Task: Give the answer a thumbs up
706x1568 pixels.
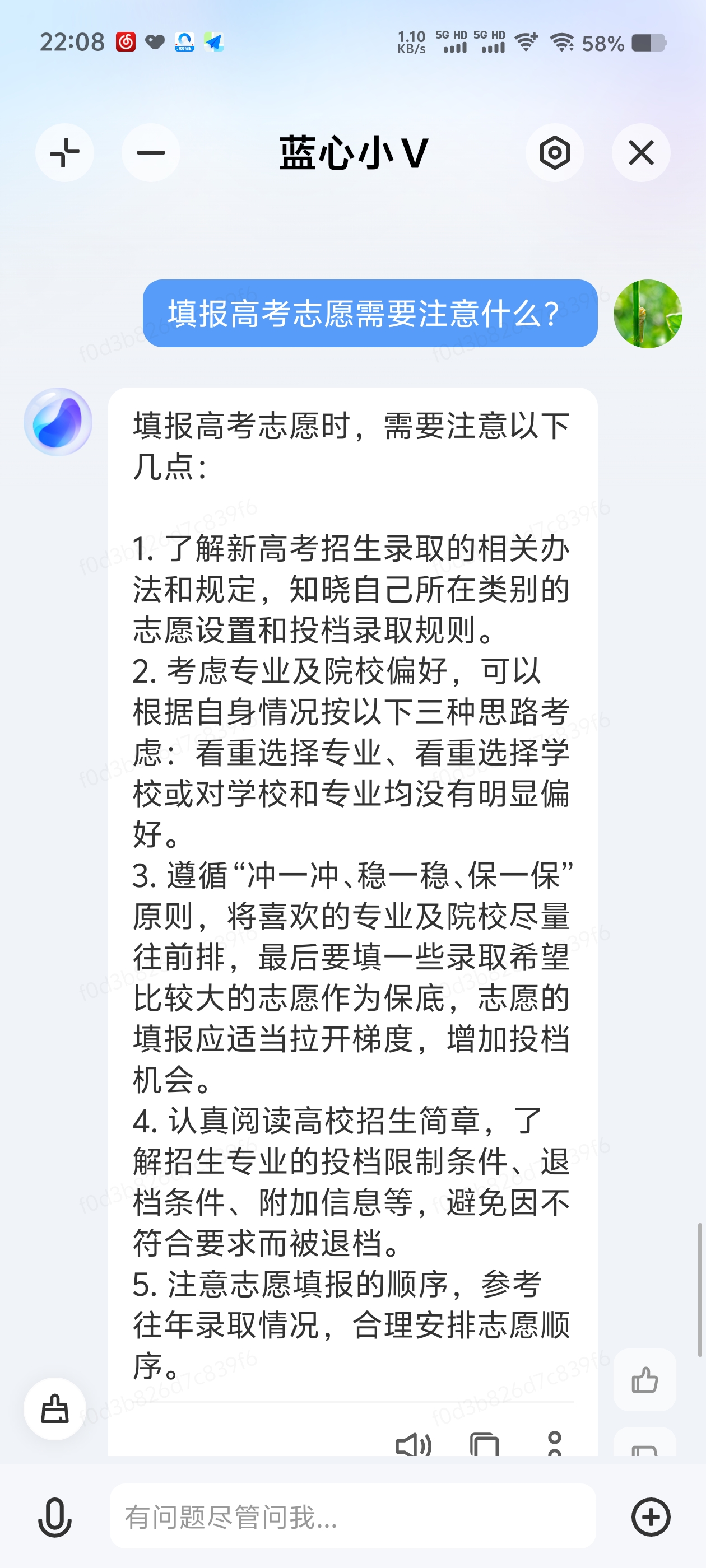Action: click(x=644, y=1379)
